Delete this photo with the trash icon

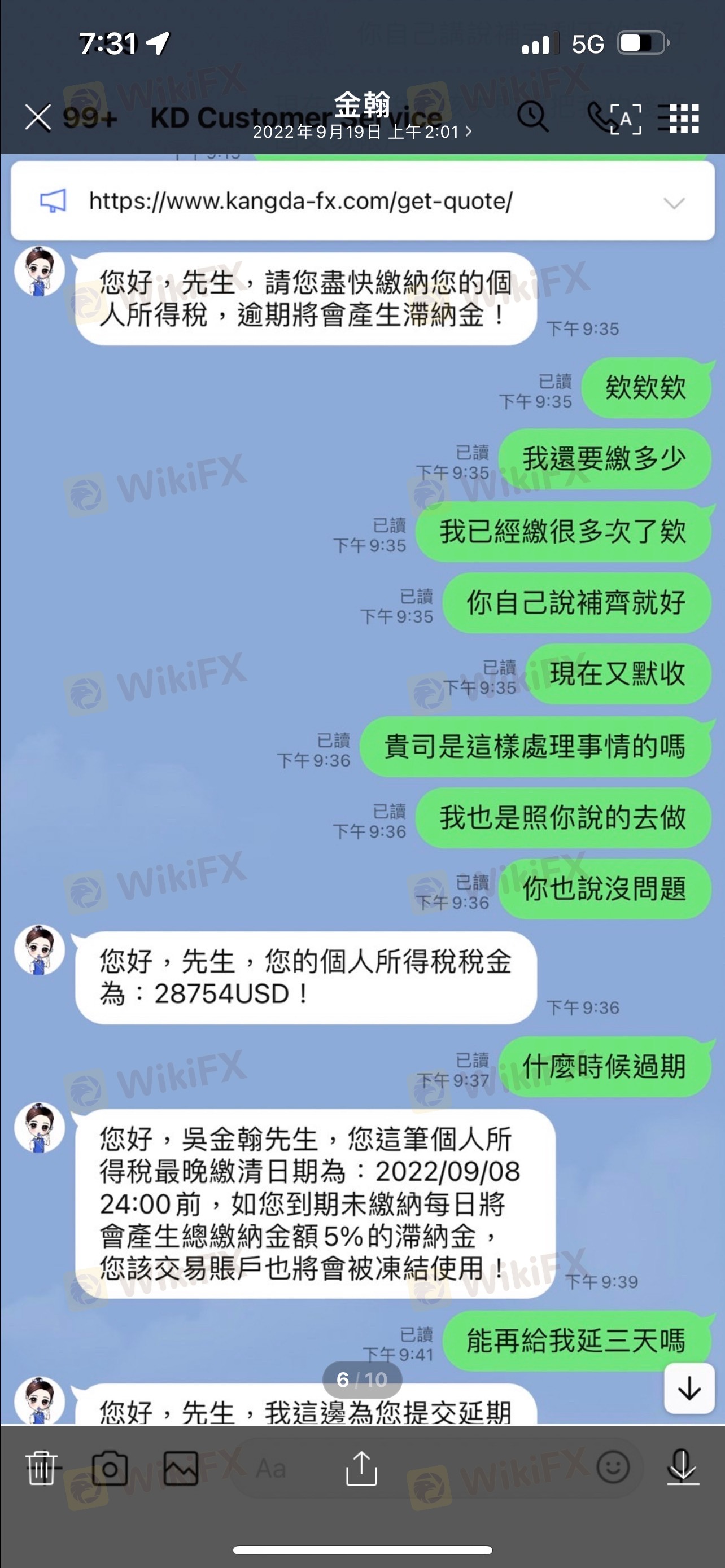click(41, 1468)
